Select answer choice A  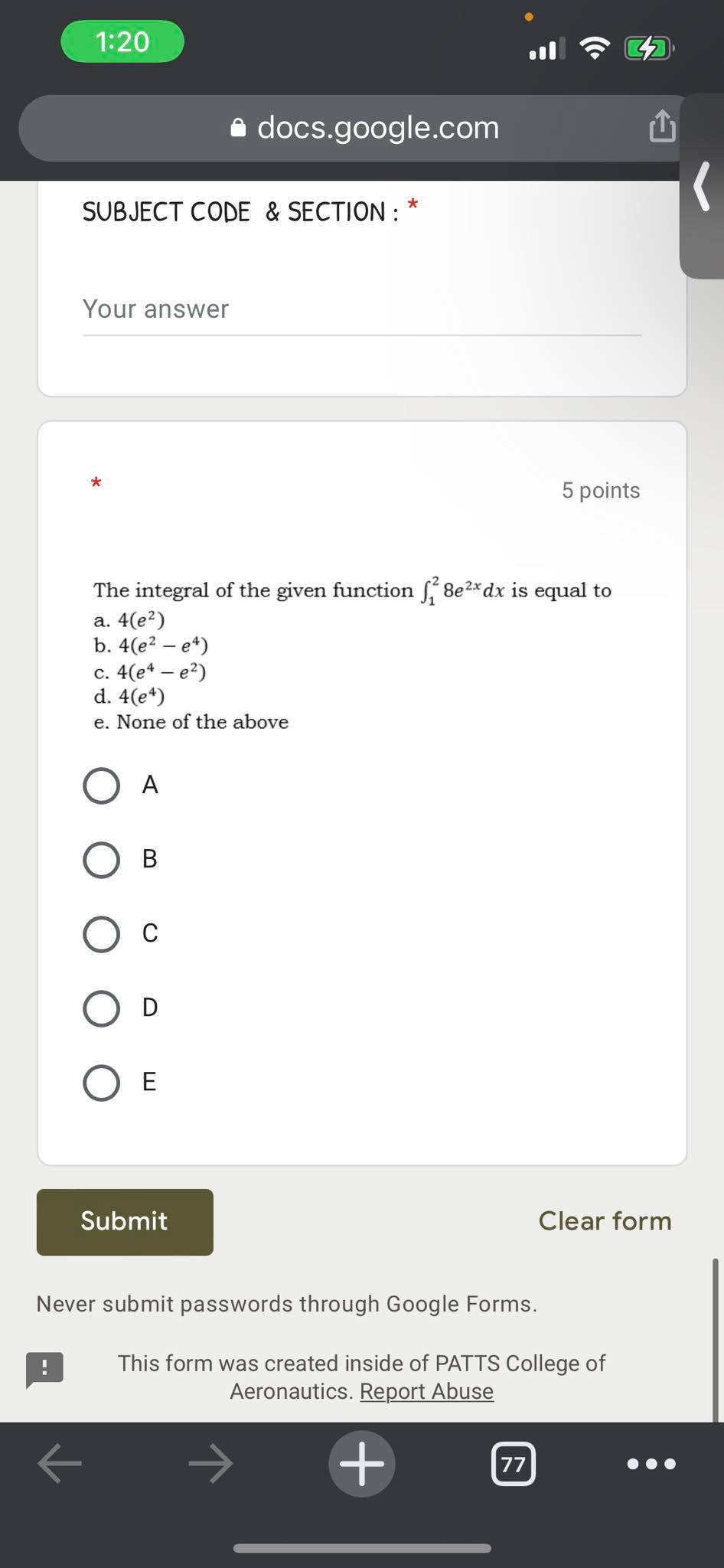point(100,785)
